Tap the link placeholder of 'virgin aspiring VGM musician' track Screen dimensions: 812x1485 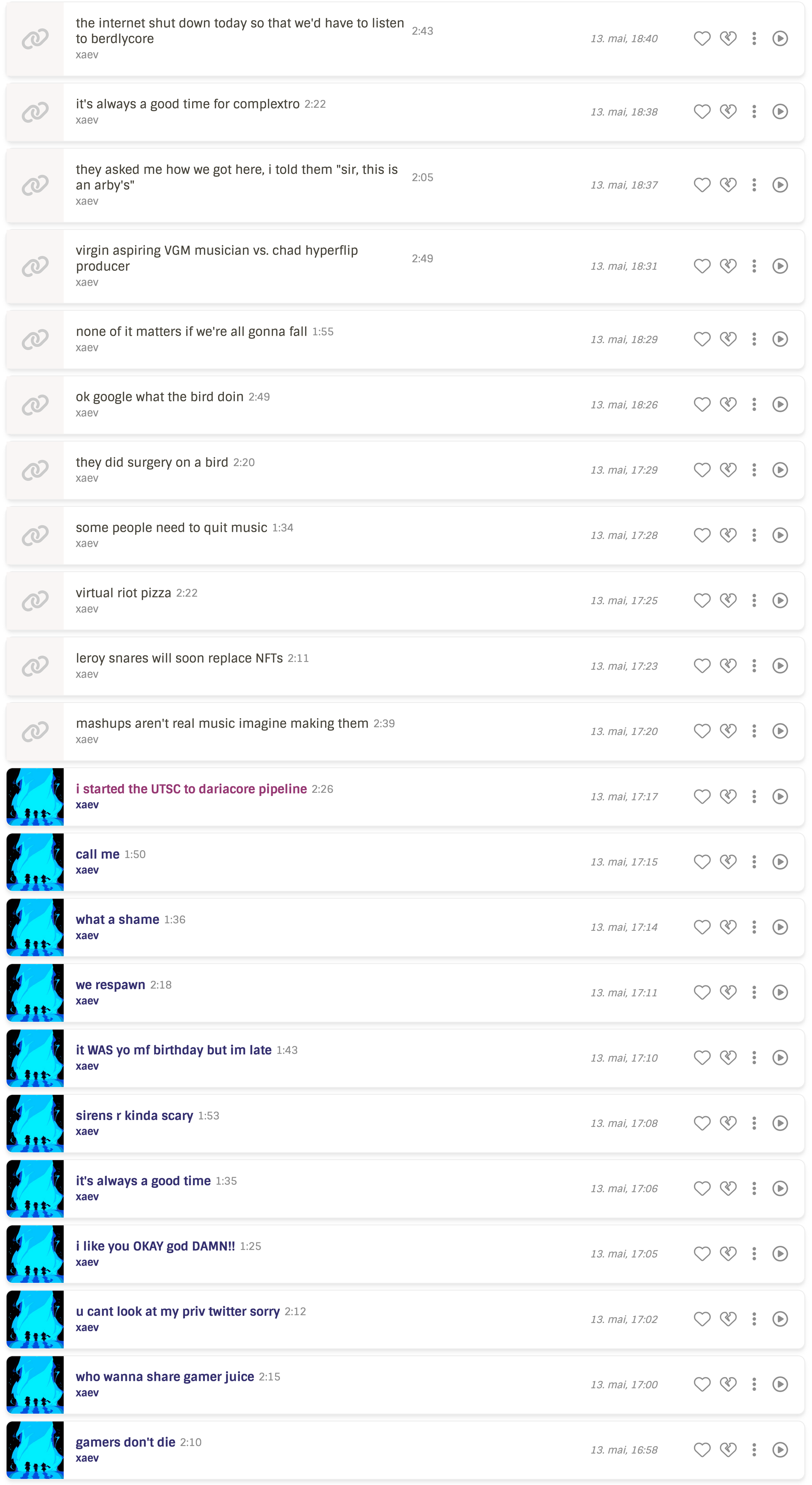coord(35,266)
